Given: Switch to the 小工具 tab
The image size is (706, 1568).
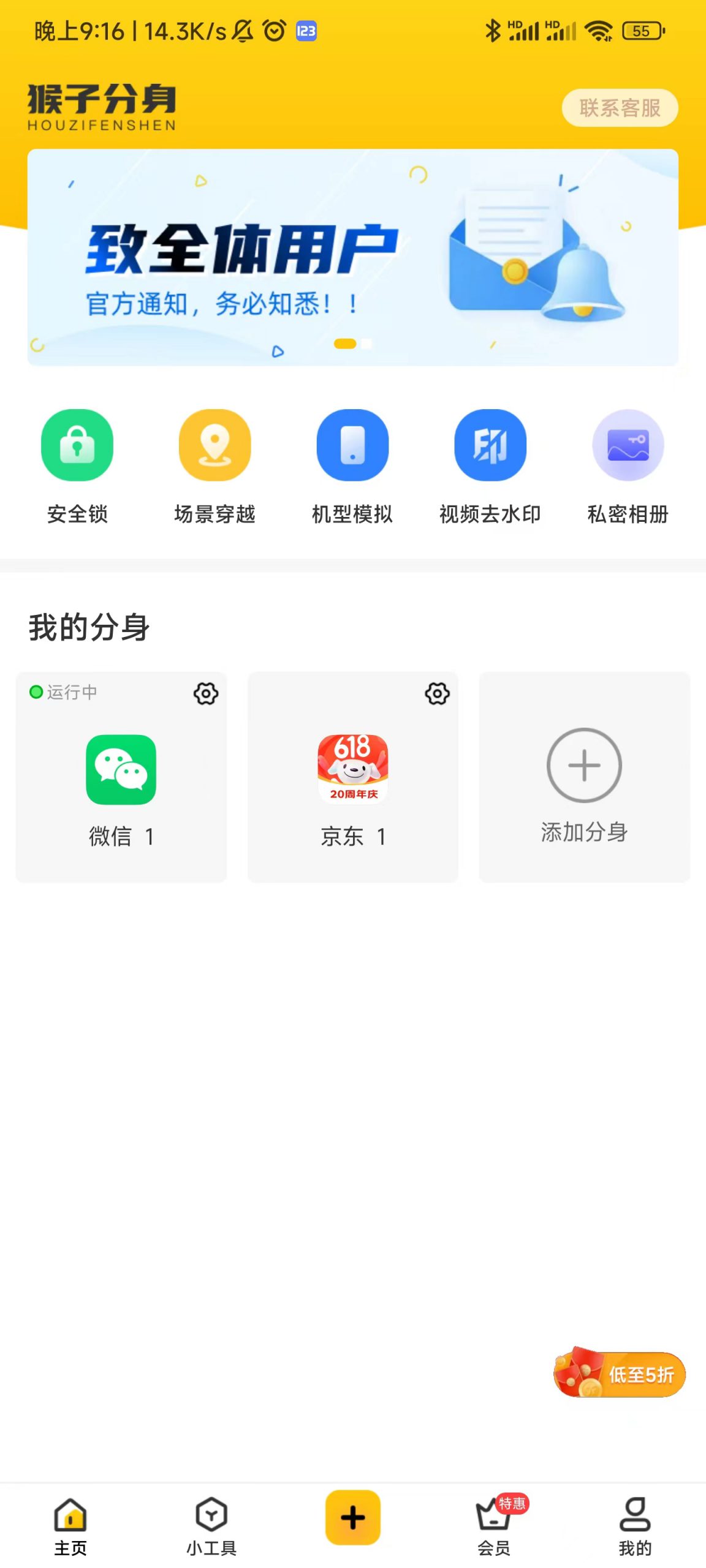Looking at the screenshot, I should tap(211, 1519).
